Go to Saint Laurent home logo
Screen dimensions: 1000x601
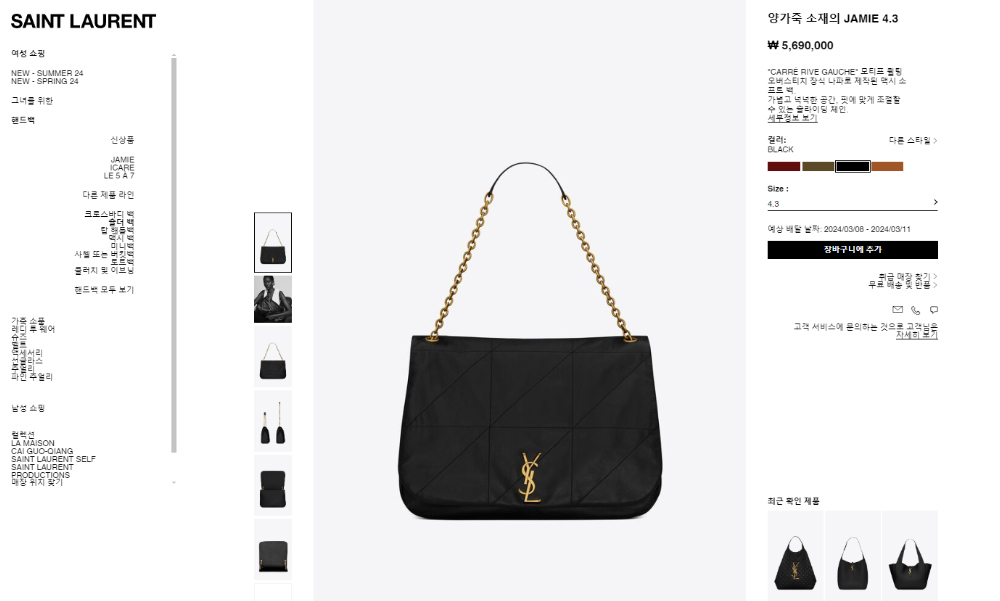pyautogui.click(x=83, y=21)
